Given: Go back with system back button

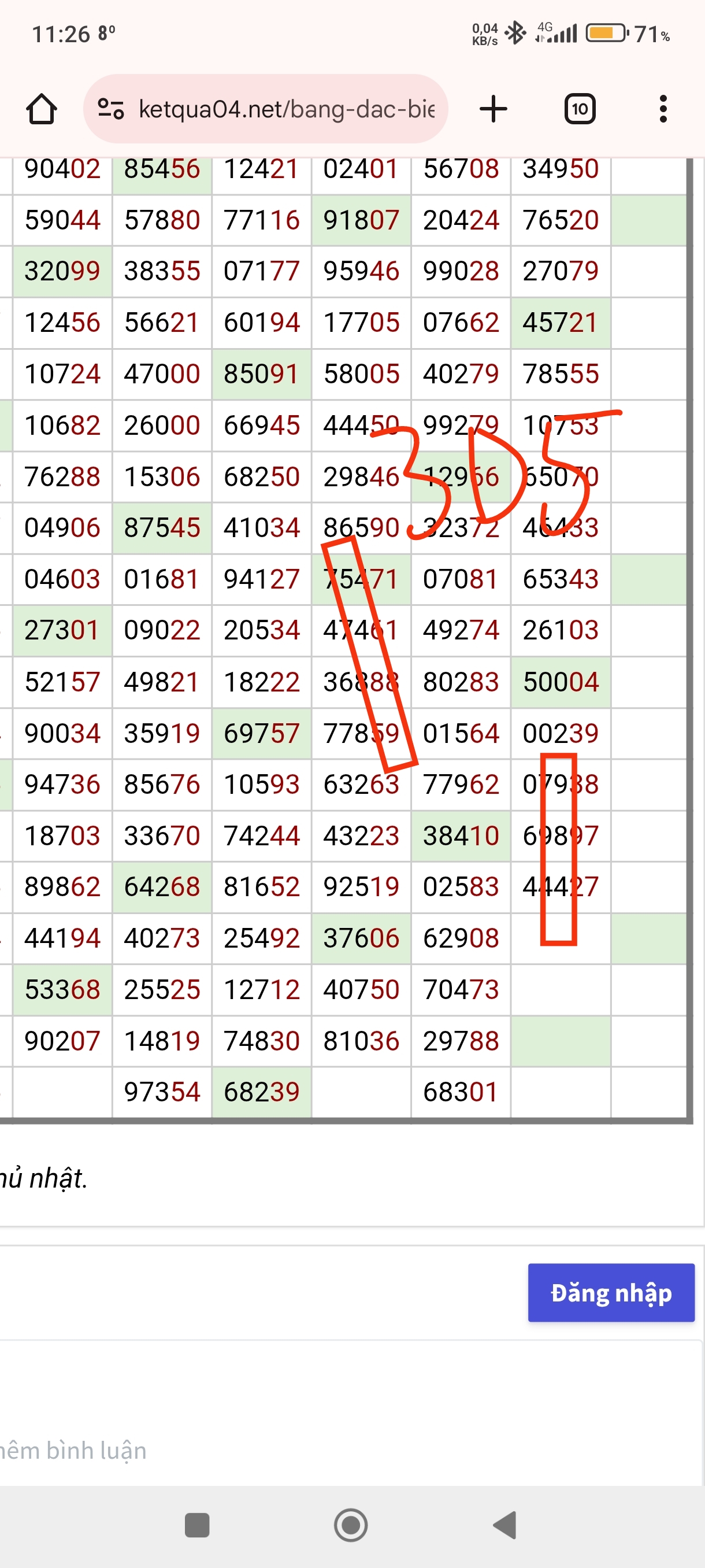Looking at the screenshot, I should tap(505, 1525).
